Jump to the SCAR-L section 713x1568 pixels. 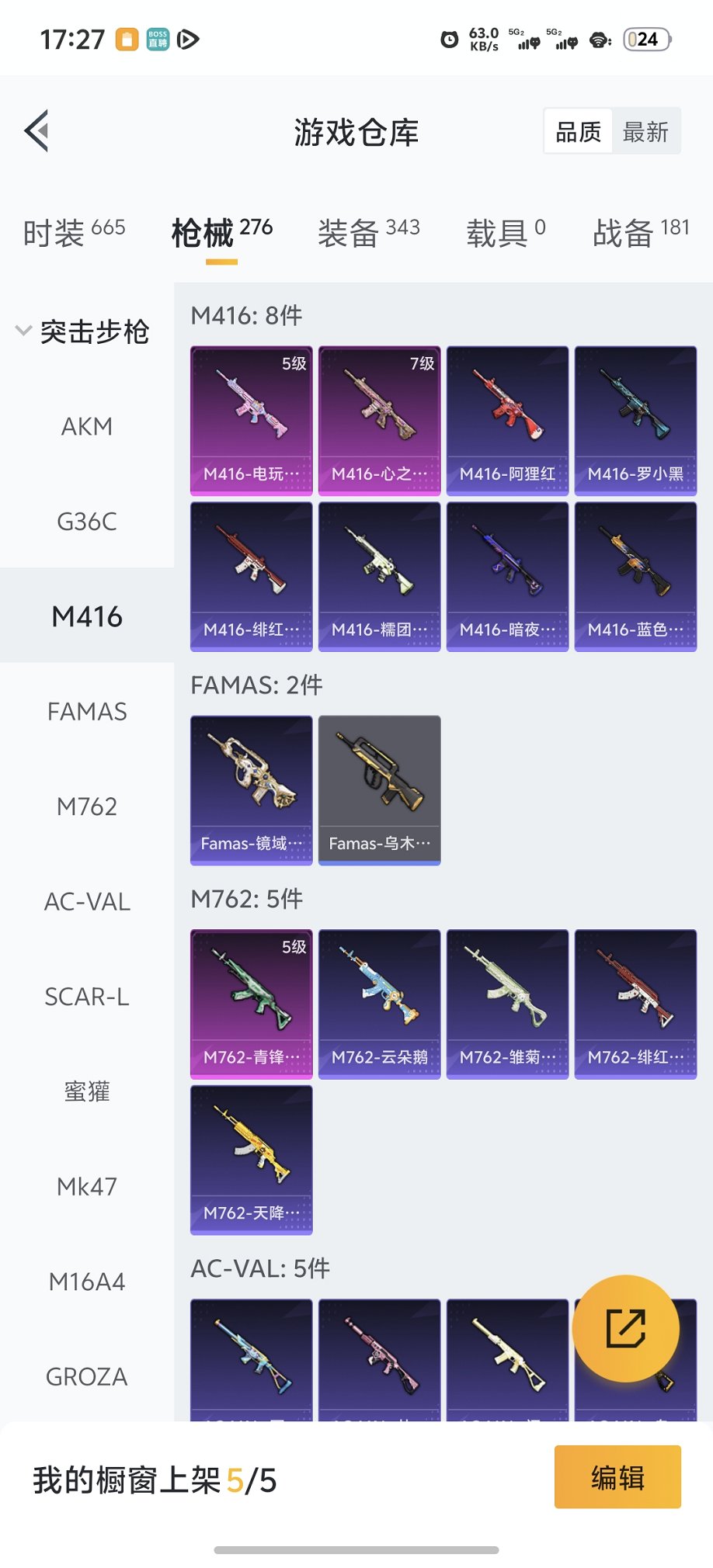point(87,997)
